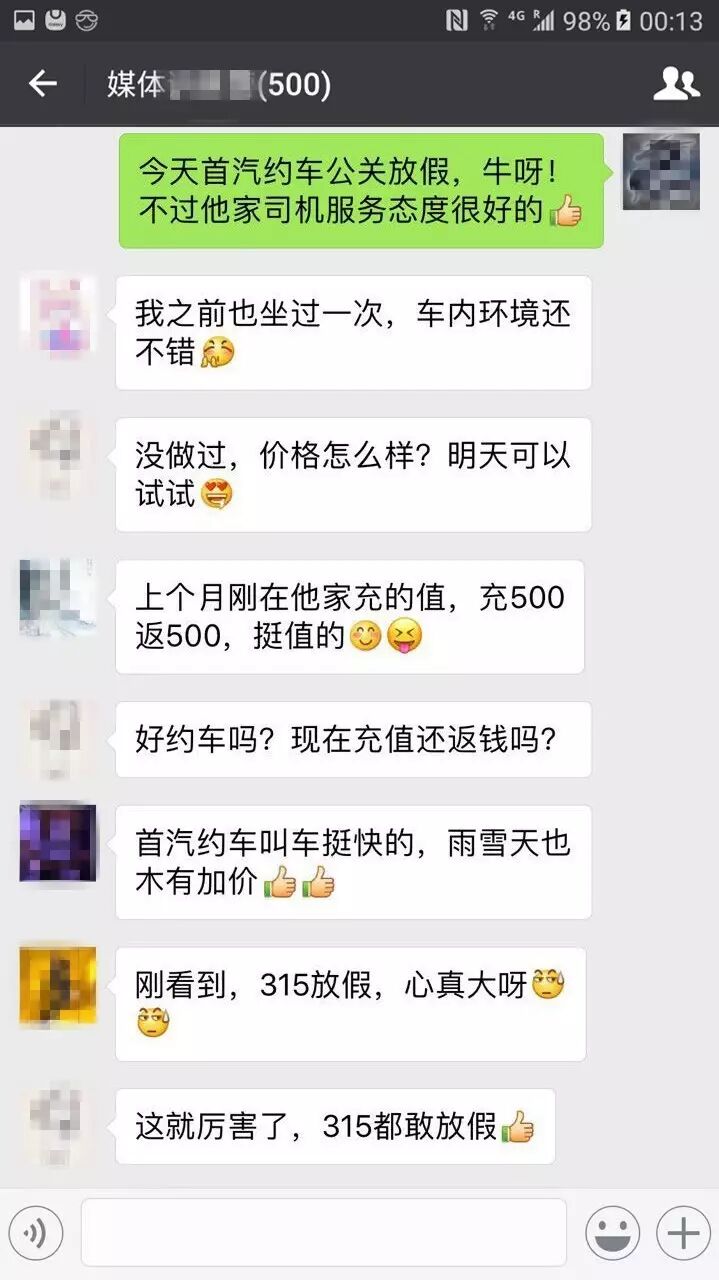Focus the message text field

click(x=323, y=1232)
